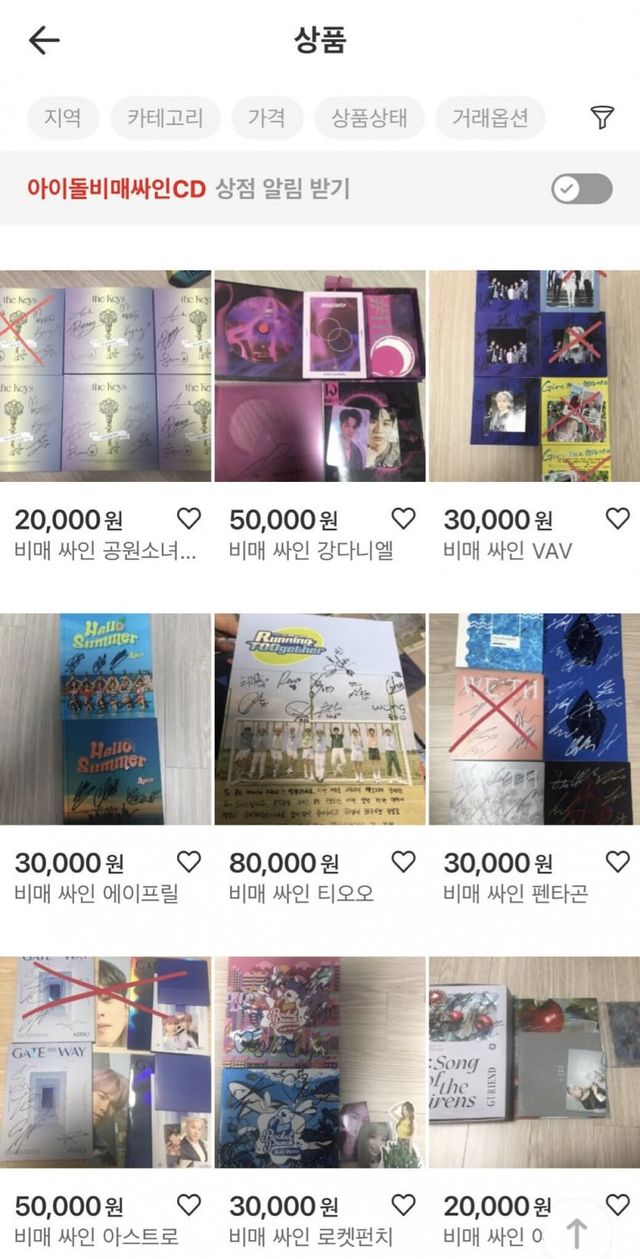Screen dimensions: 640x1259
Task: View the 비매 싸인 로켓펀치 product
Action: (x=320, y=1062)
